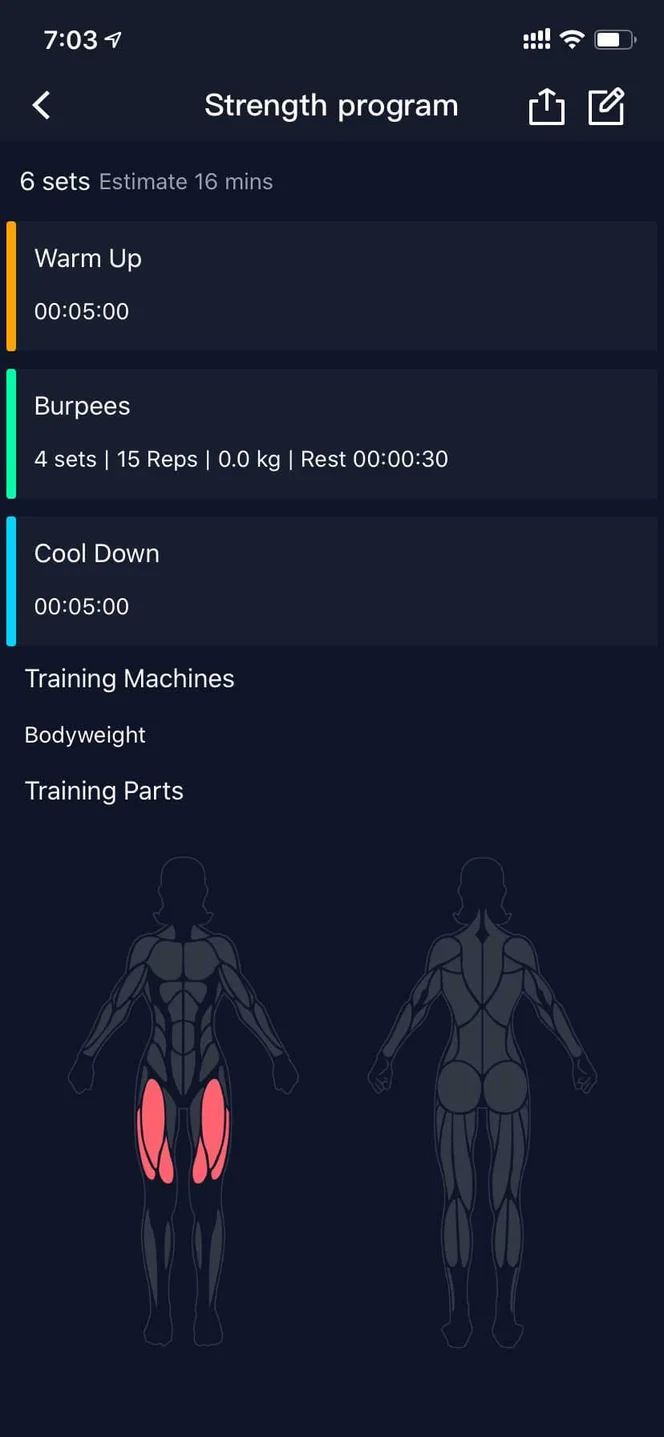
Task: Share the Strength program
Action: pyautogui.click(x=546, y=106)
